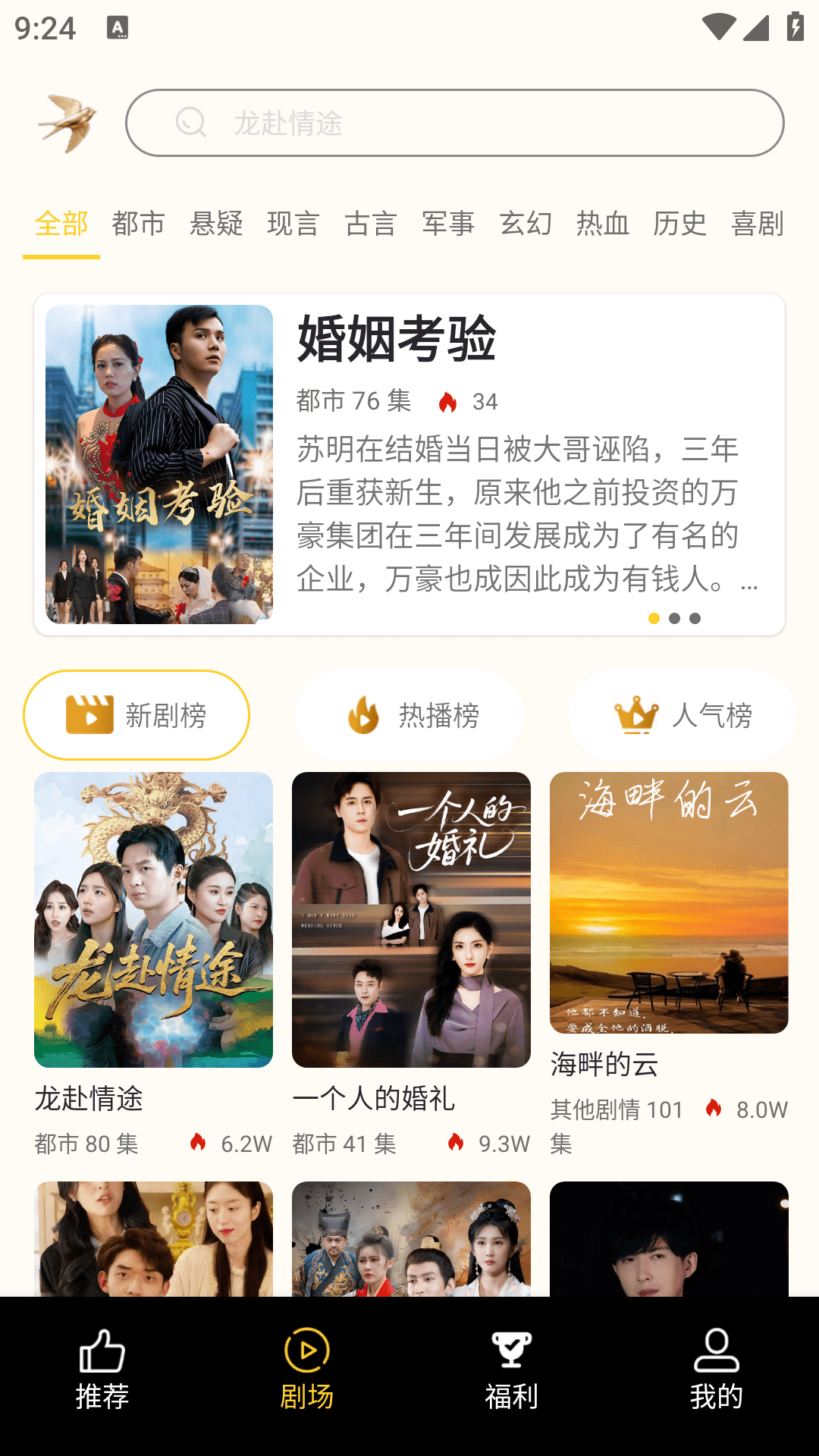This screenshot has height=1456, width=819.
Task: Select the 新剧榜 ranking chip
Action: [136, 715]
